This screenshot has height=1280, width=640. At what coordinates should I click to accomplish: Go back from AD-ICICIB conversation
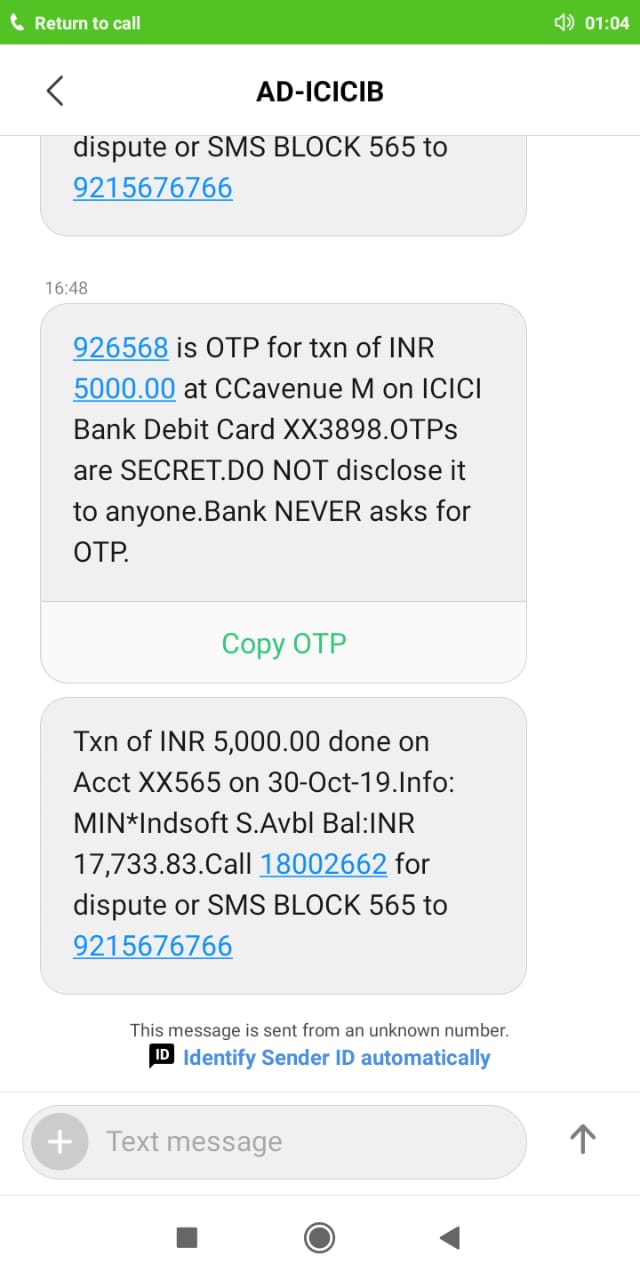pyautogui.click(x=55, y=91)
